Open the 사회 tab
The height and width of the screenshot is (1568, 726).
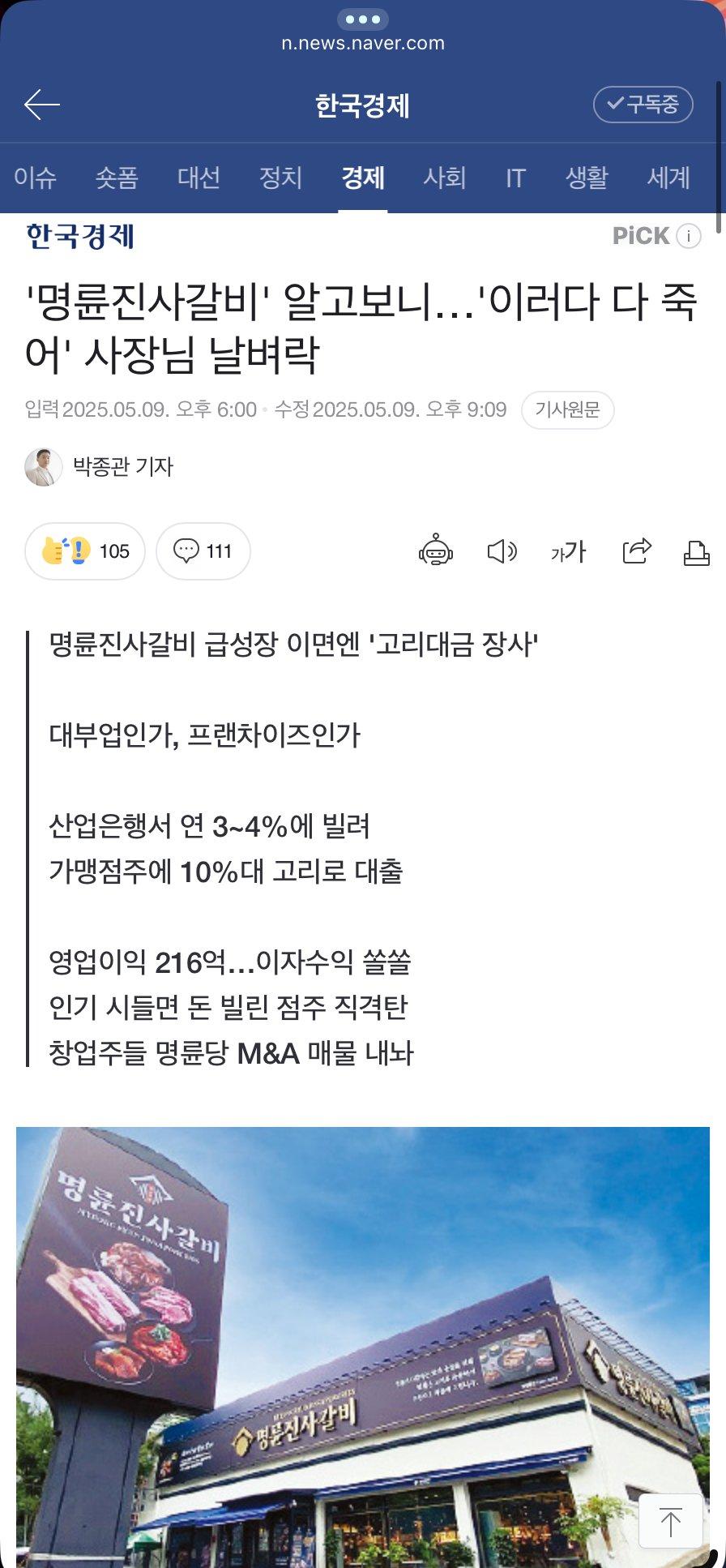pyautogui.click(x=444, y=178)
